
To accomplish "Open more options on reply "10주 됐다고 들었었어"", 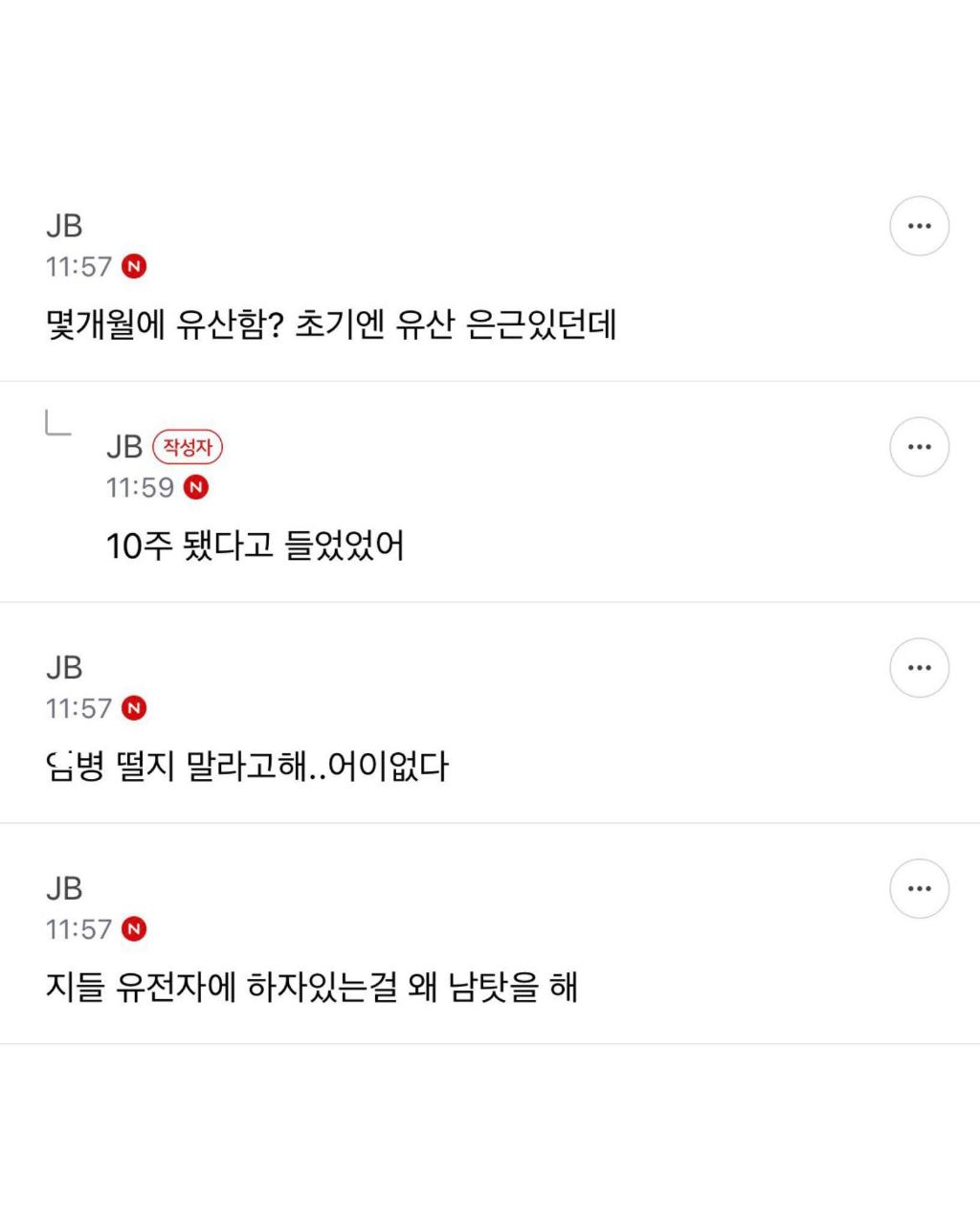I will tap(919, 447).
